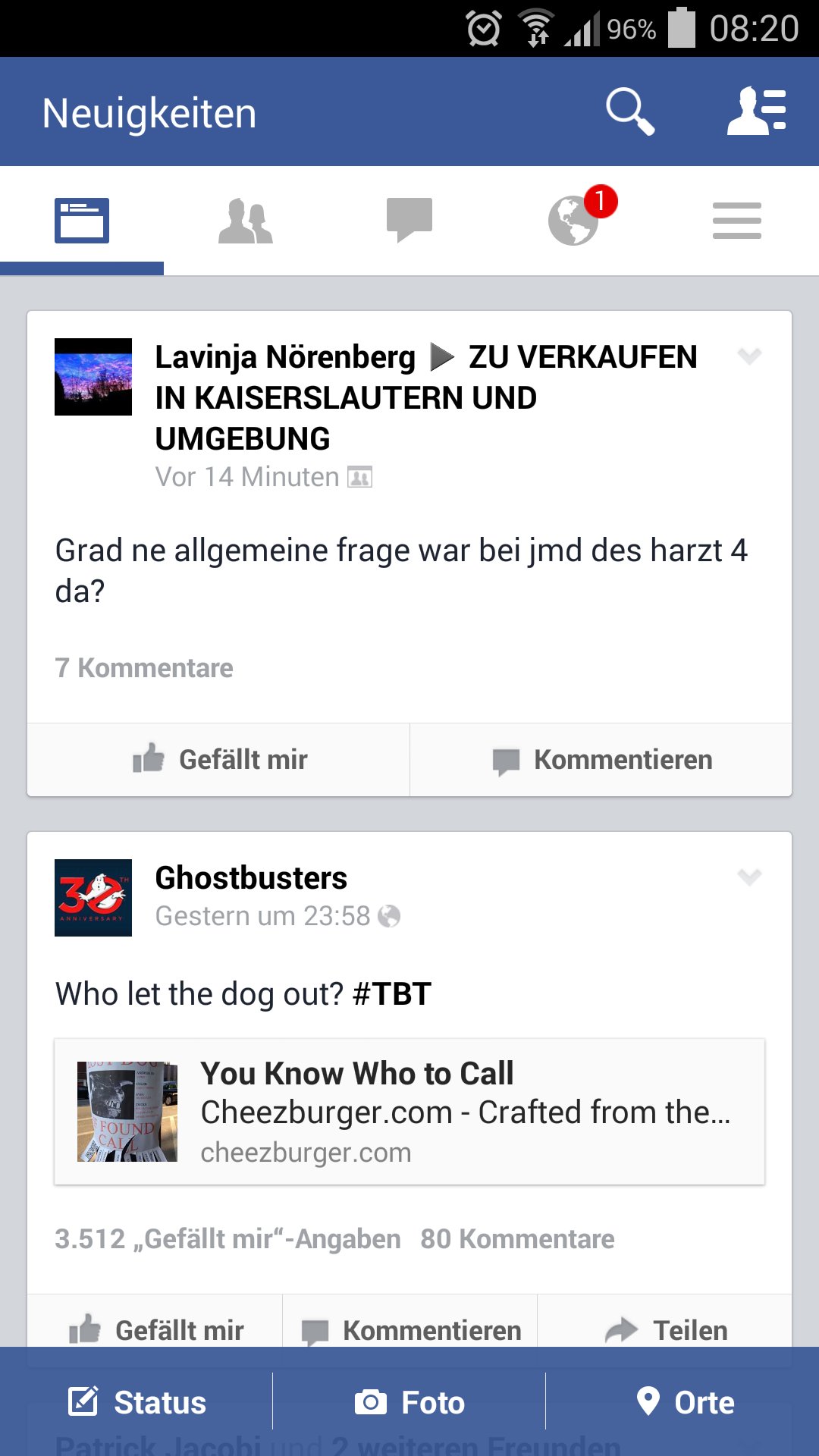Tap the #TBT hashtag

coord(392,994)
